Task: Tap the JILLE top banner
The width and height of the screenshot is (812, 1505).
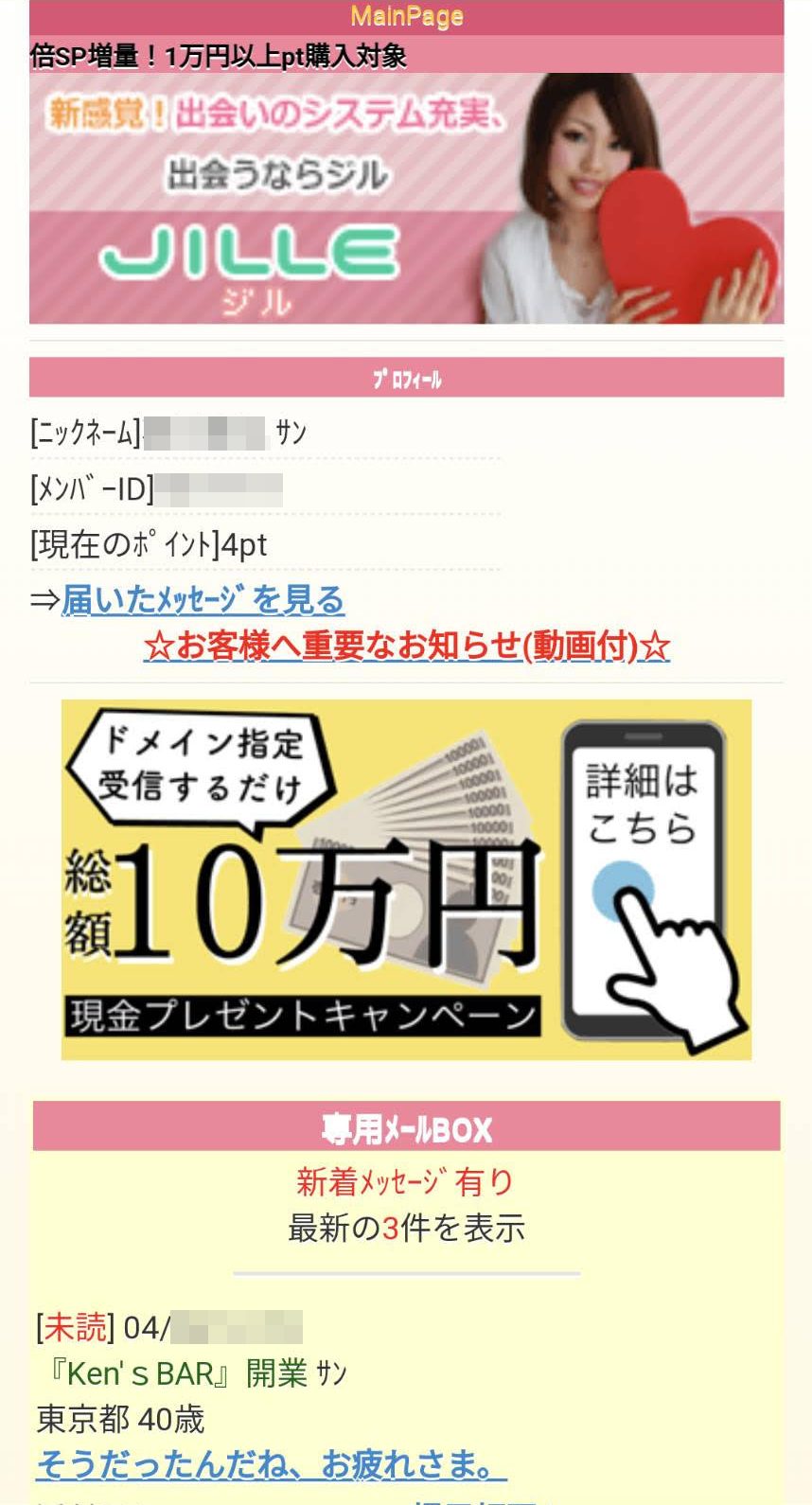Action: point(406,198)
